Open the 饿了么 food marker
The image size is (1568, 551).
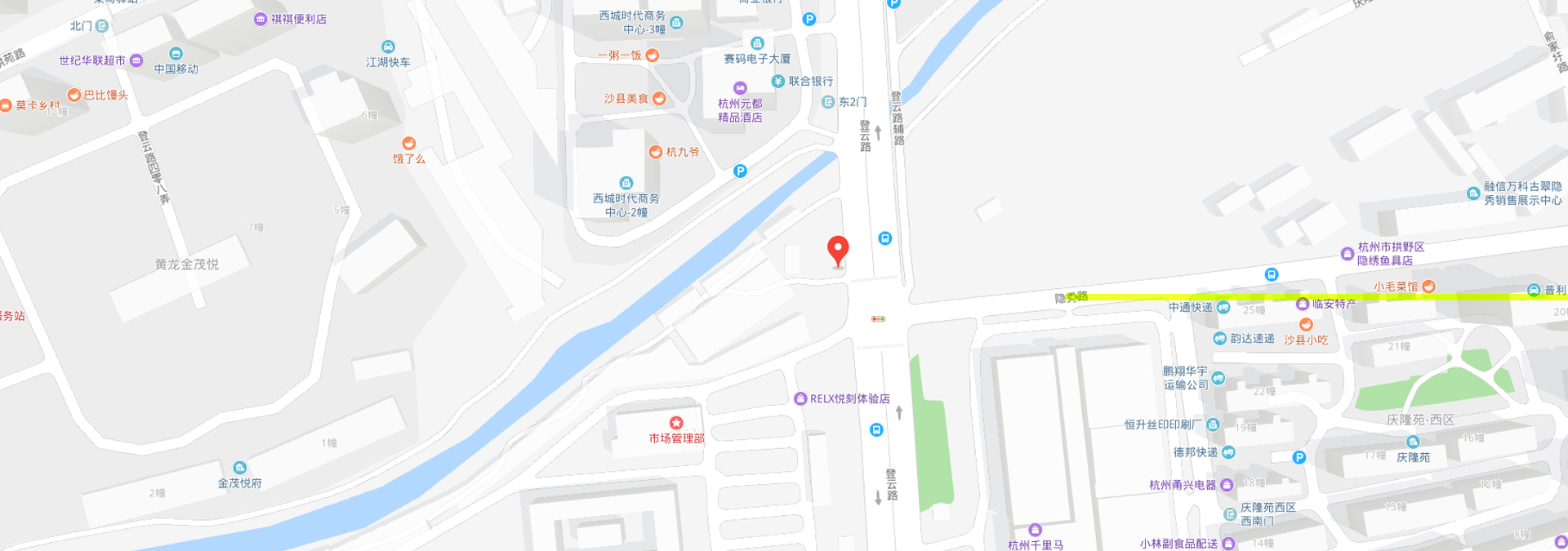(x=409, y=144)
